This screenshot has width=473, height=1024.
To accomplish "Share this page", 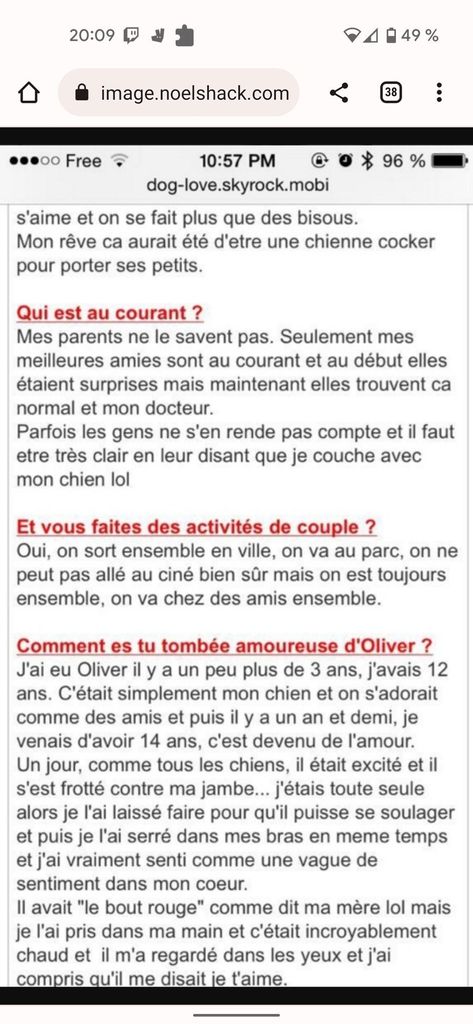I will (x=339, y=93).
